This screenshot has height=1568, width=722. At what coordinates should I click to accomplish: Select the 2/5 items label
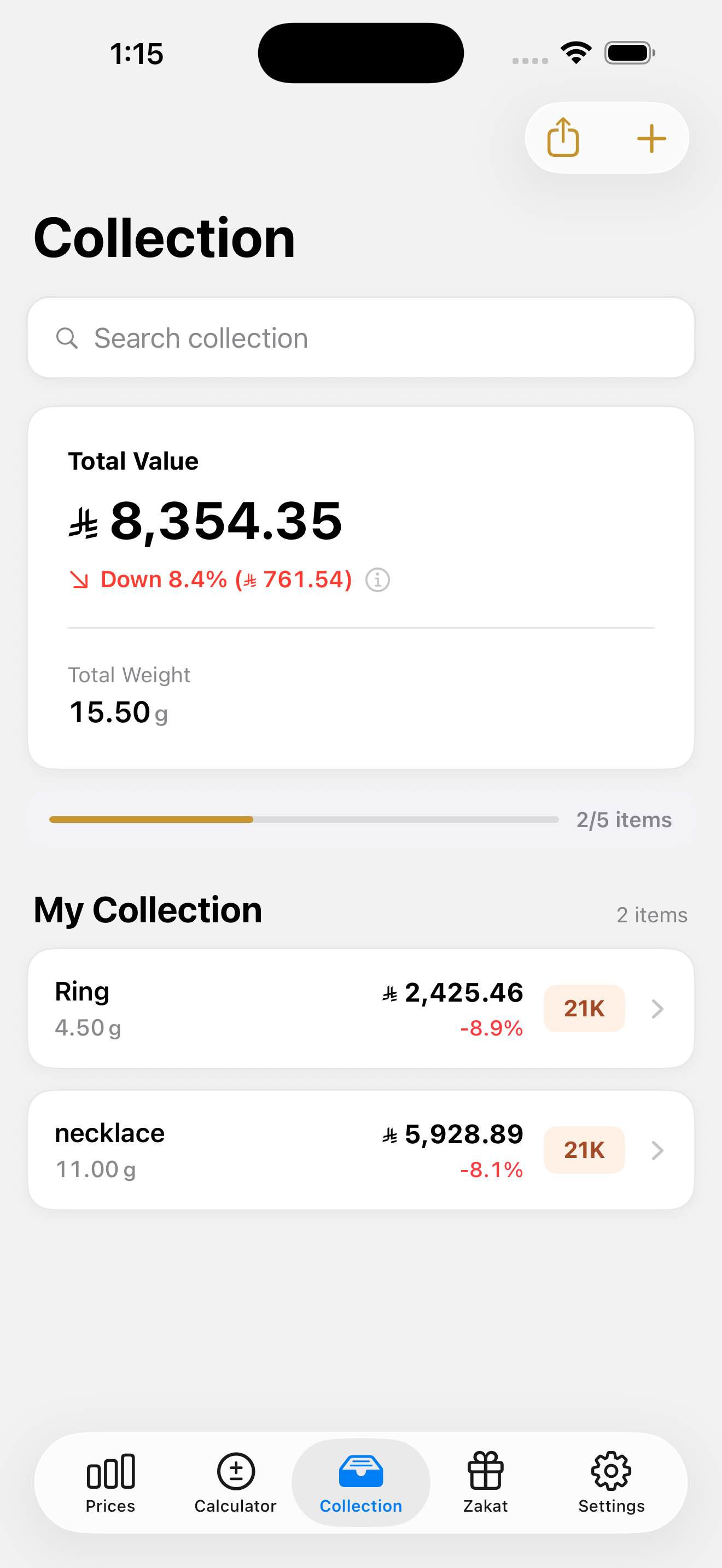click(x=624, y=820)
